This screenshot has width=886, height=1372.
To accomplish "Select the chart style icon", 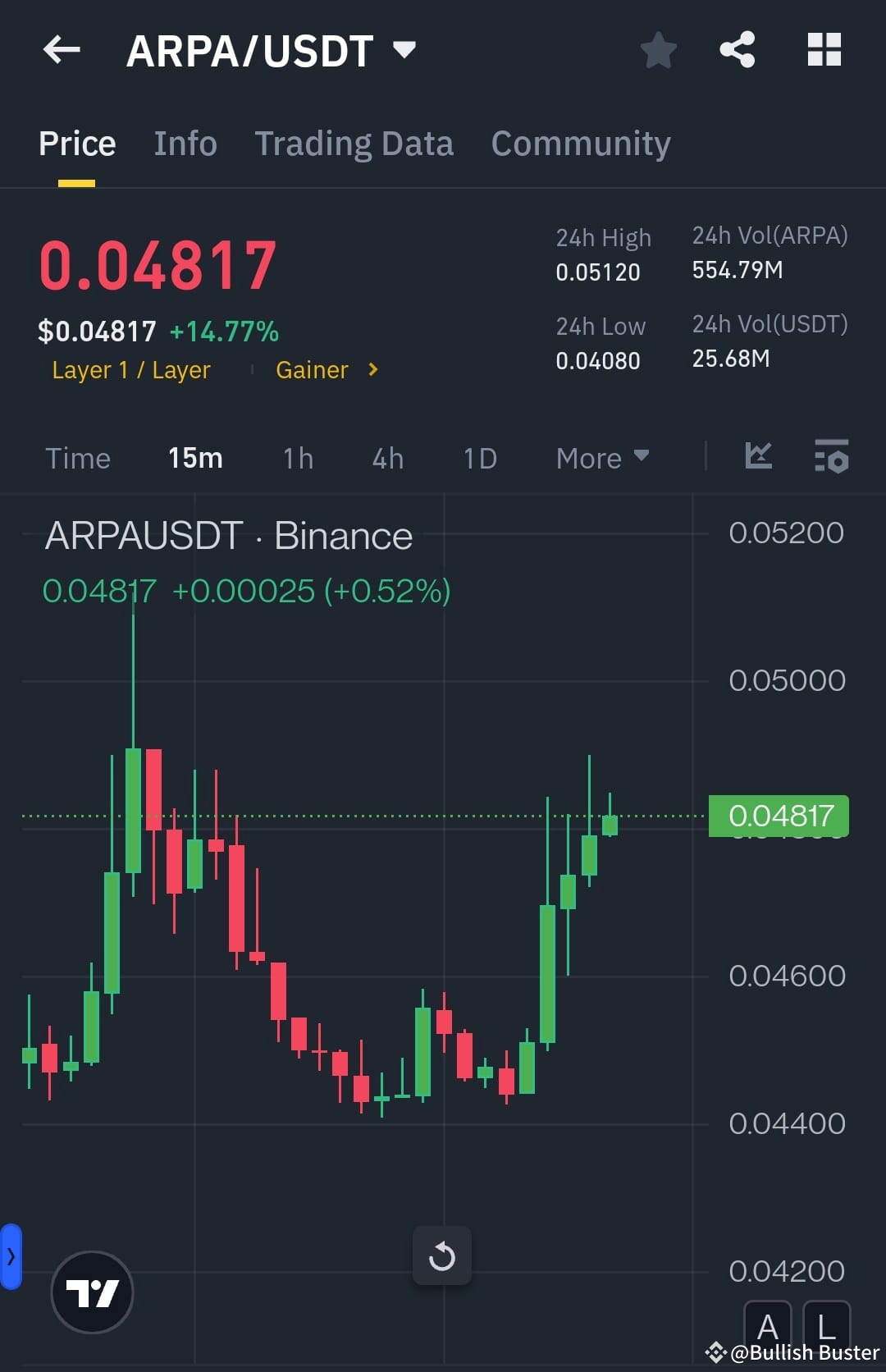I will click(x=757, y=458).
